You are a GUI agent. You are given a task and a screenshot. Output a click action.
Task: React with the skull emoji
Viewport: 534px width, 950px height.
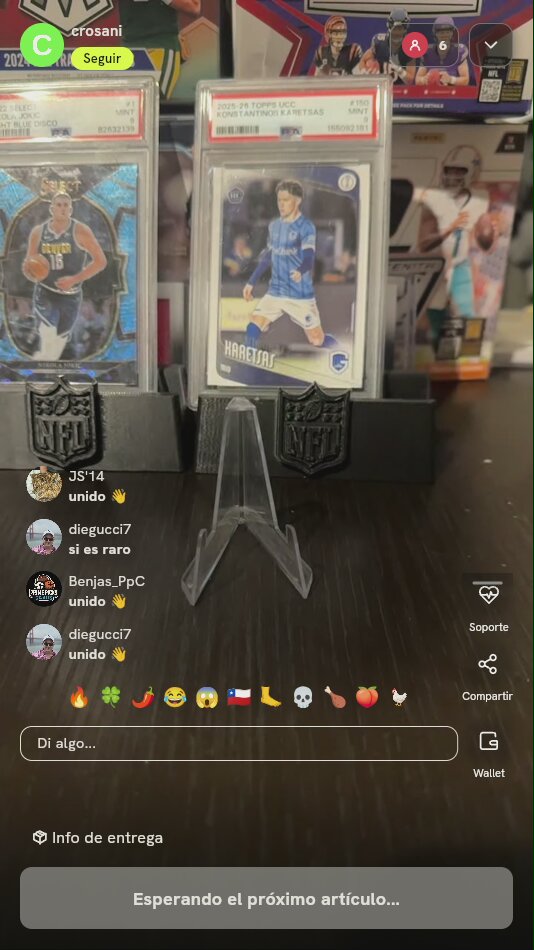click(303, 697)
